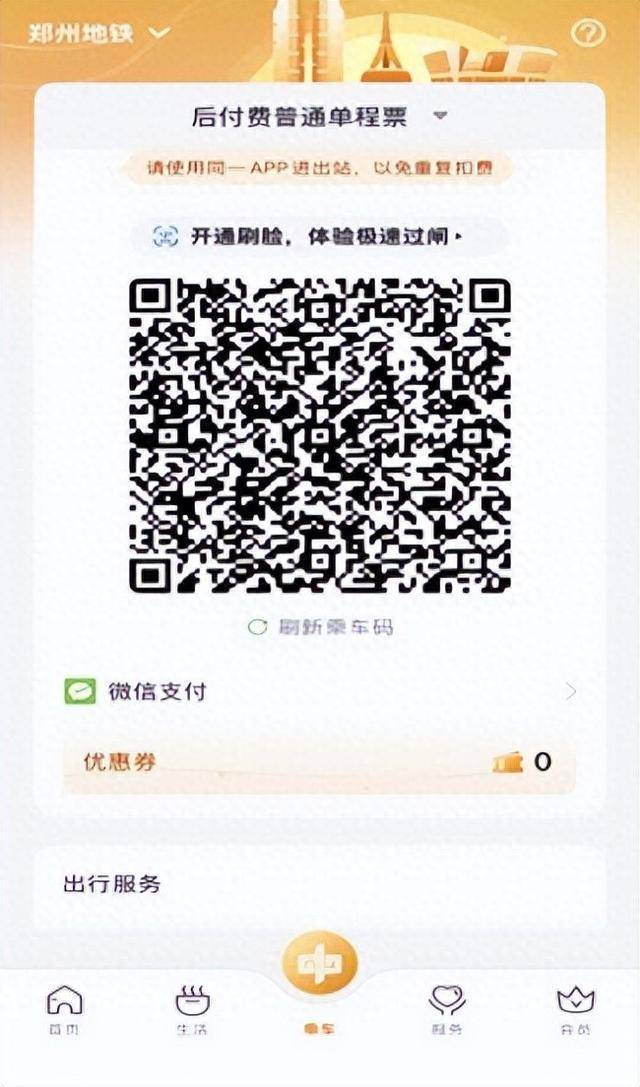The height and width of the screenshot is (1087, 640).
Task: Expand the 后付费普通单程票 ticket type dropdown
Action: pos(318,116)
